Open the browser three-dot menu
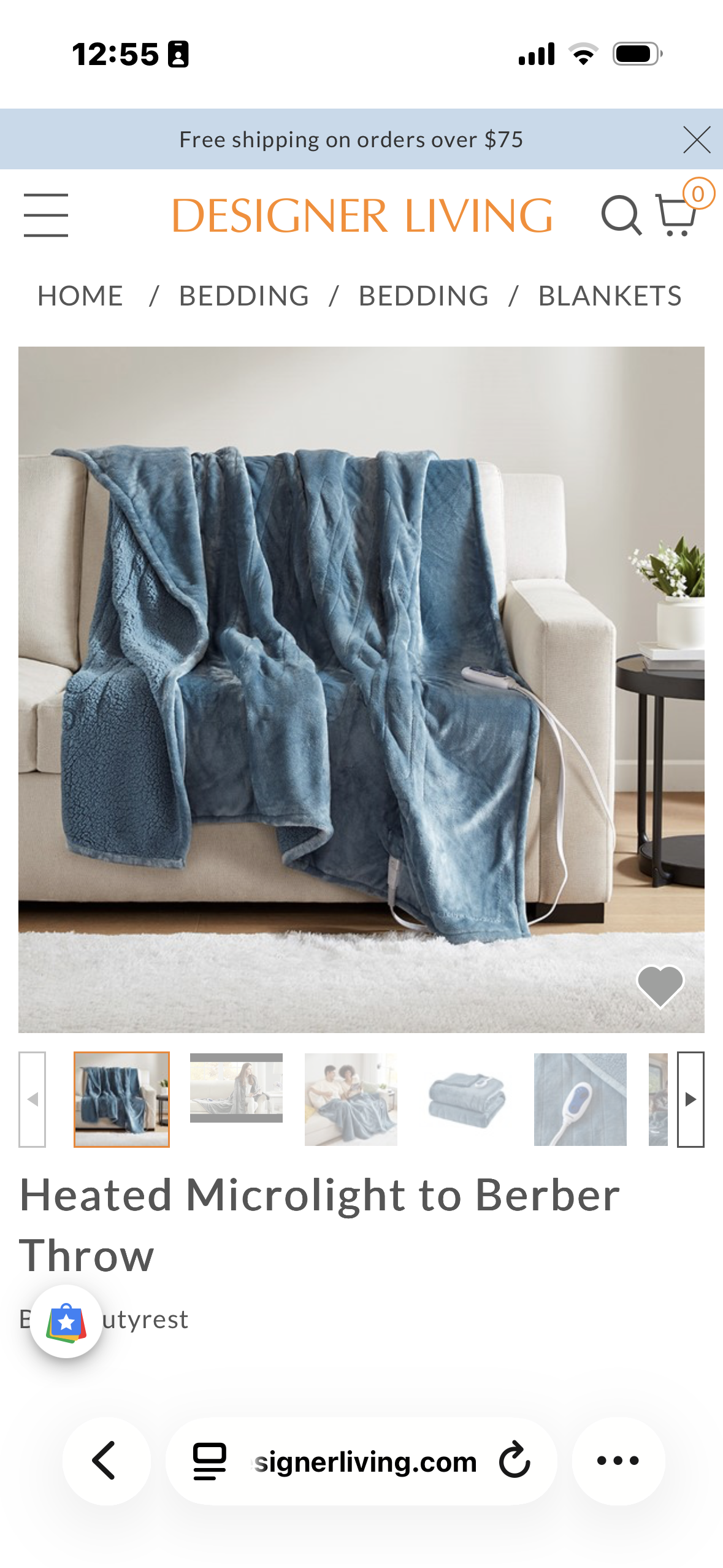This screenshot has height=1568, width=723. [618, 1461]
